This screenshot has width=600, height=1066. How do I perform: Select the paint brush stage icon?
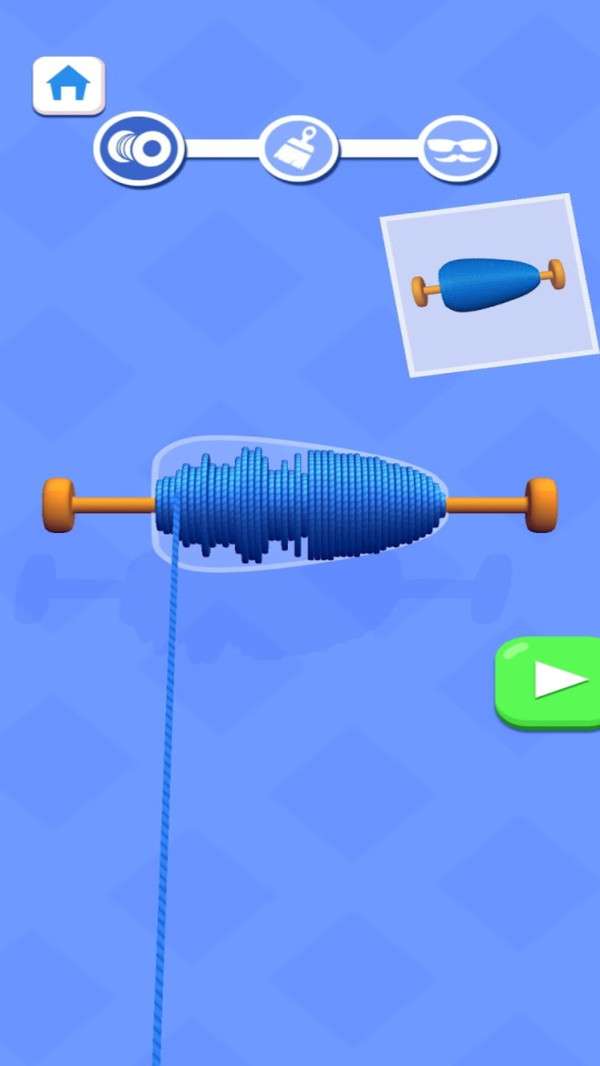(297, 149)
